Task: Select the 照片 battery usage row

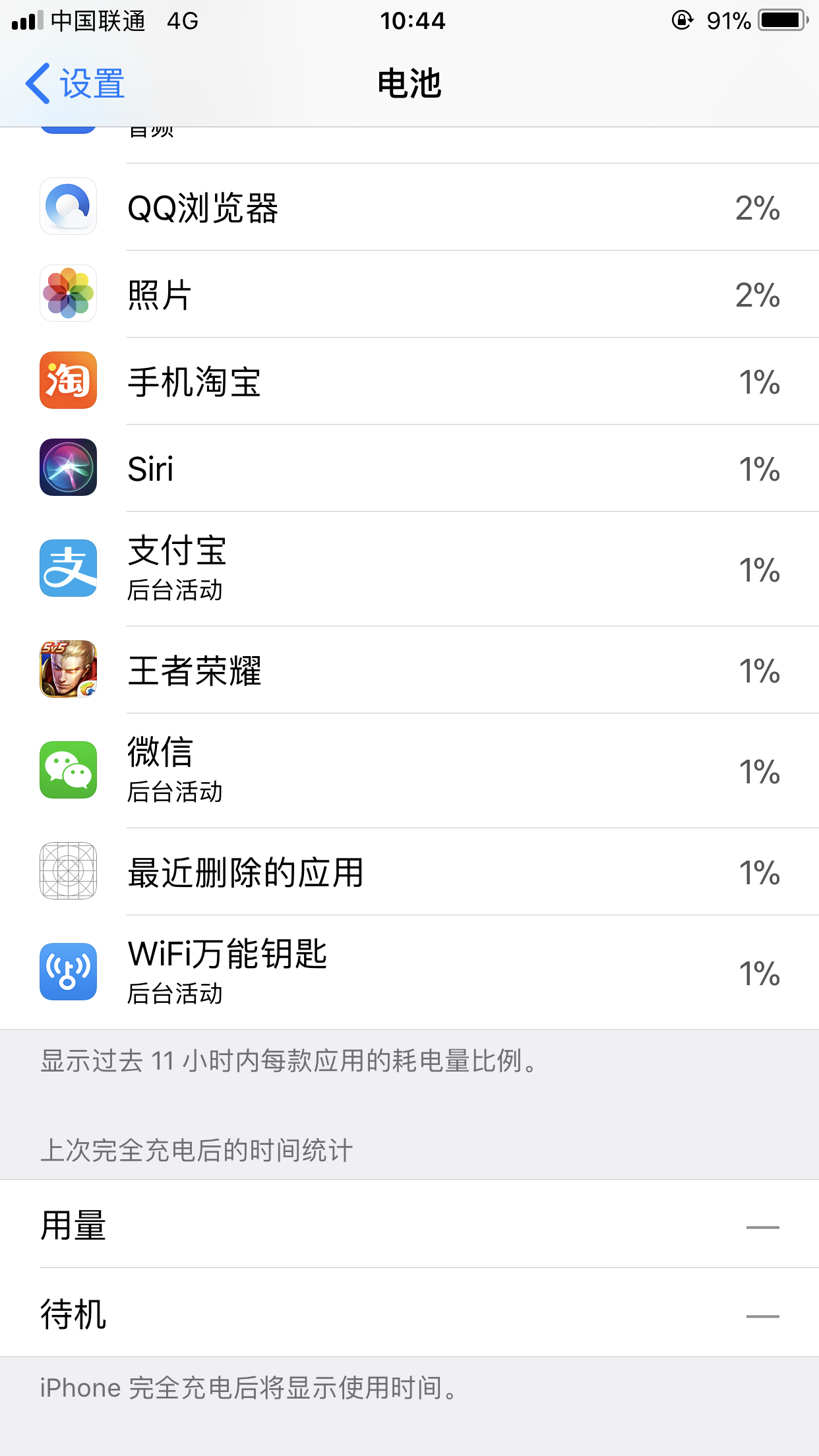Action: pos(409,295)
